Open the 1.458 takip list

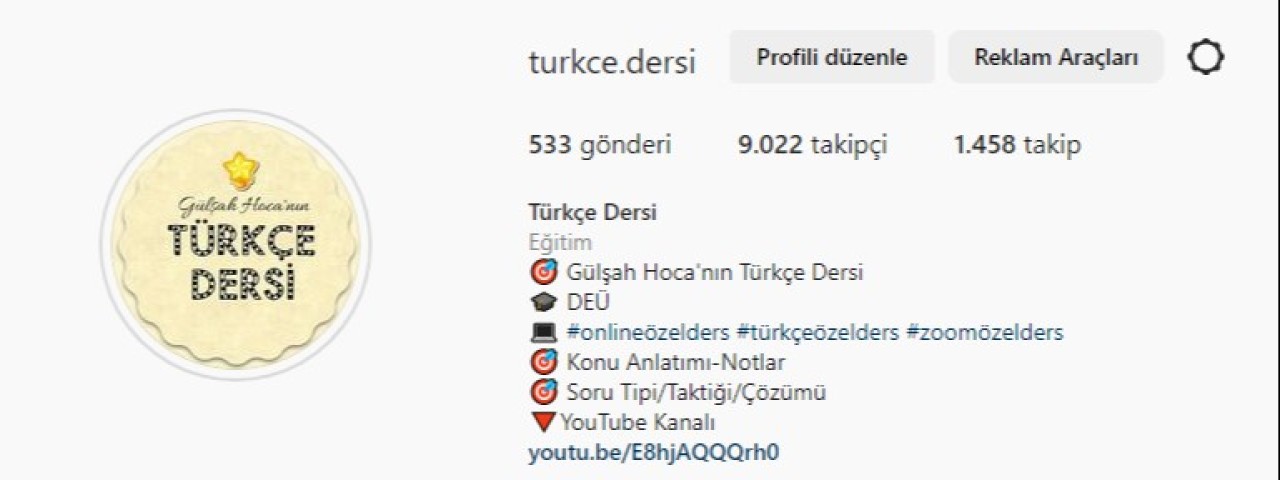click(1017, 146)
